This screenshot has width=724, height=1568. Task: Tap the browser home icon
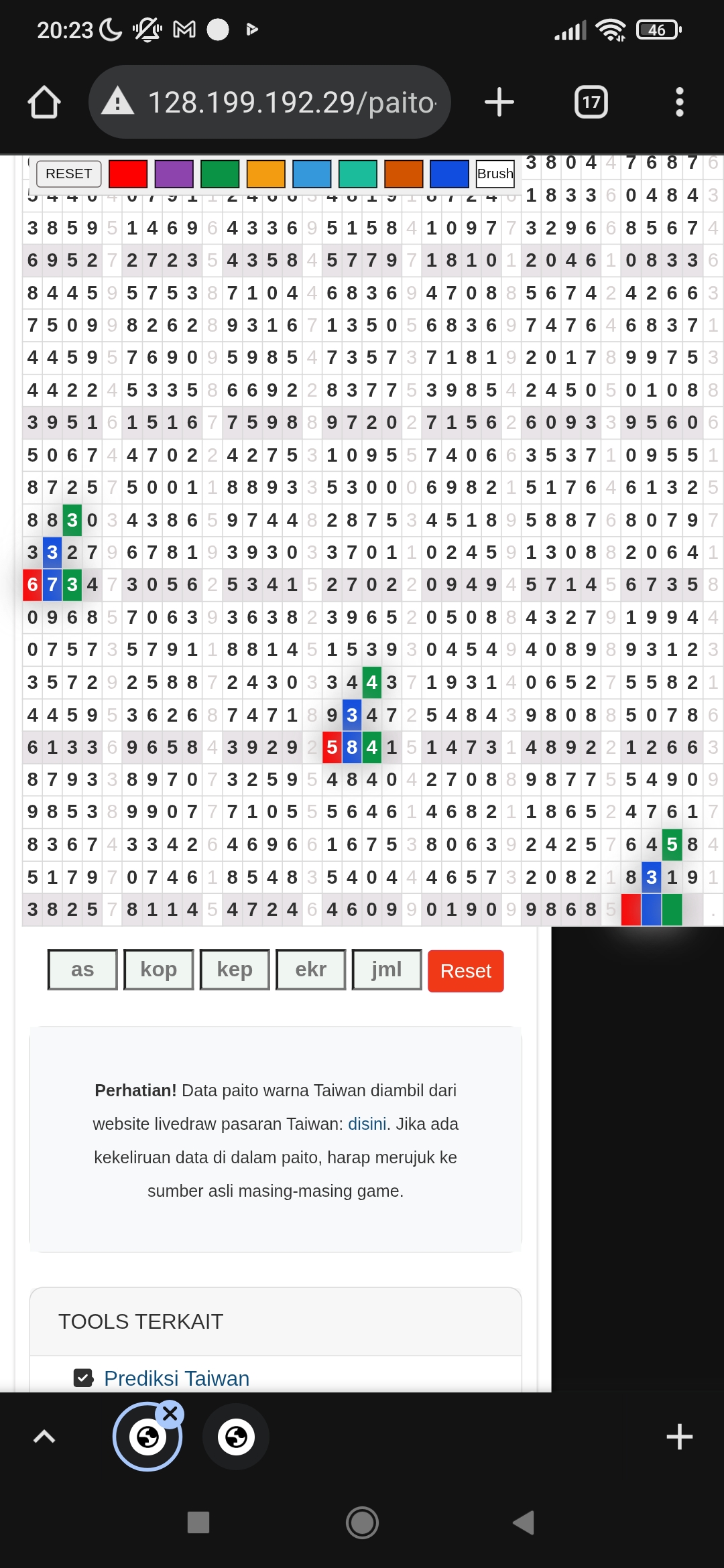[44, 103]
